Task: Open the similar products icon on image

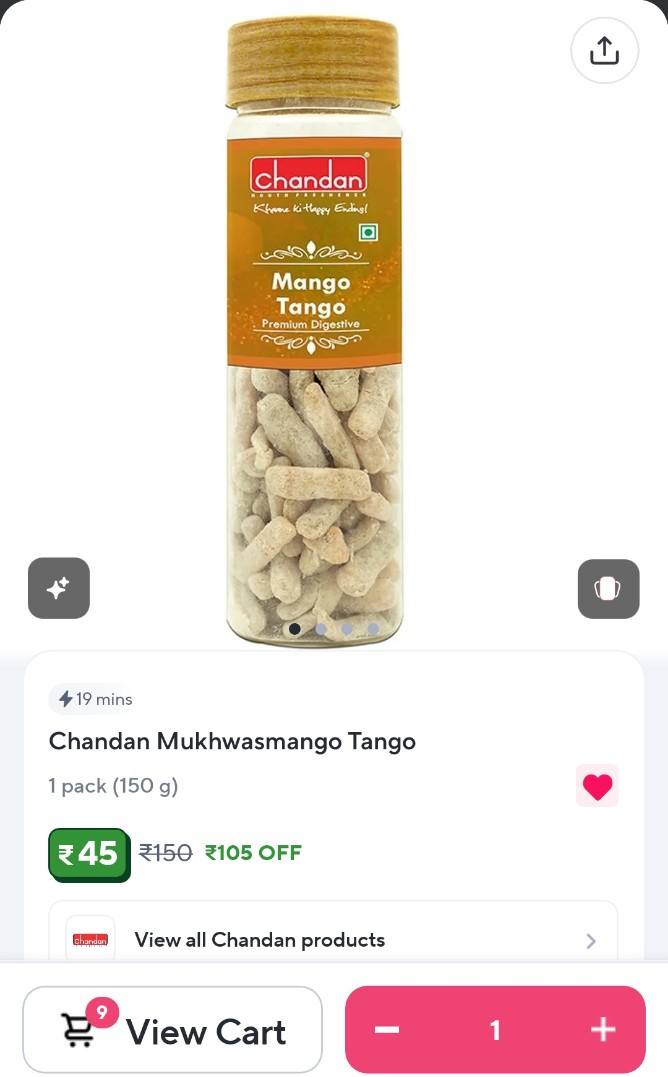Action: (608, 588)
